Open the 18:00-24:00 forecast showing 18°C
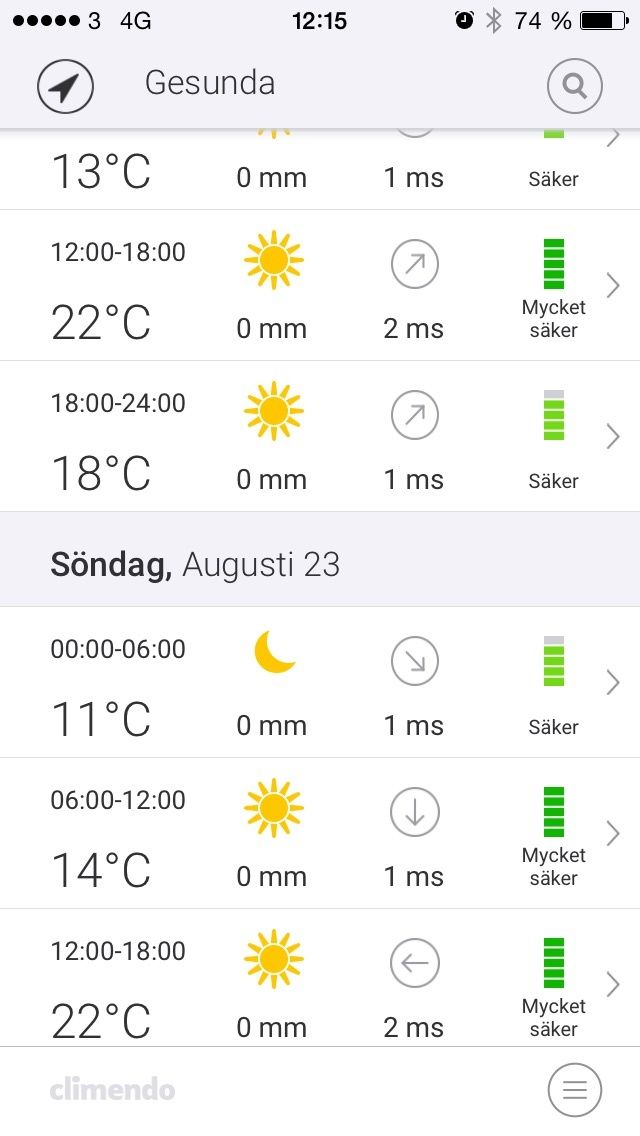 [x=320, y=437]
